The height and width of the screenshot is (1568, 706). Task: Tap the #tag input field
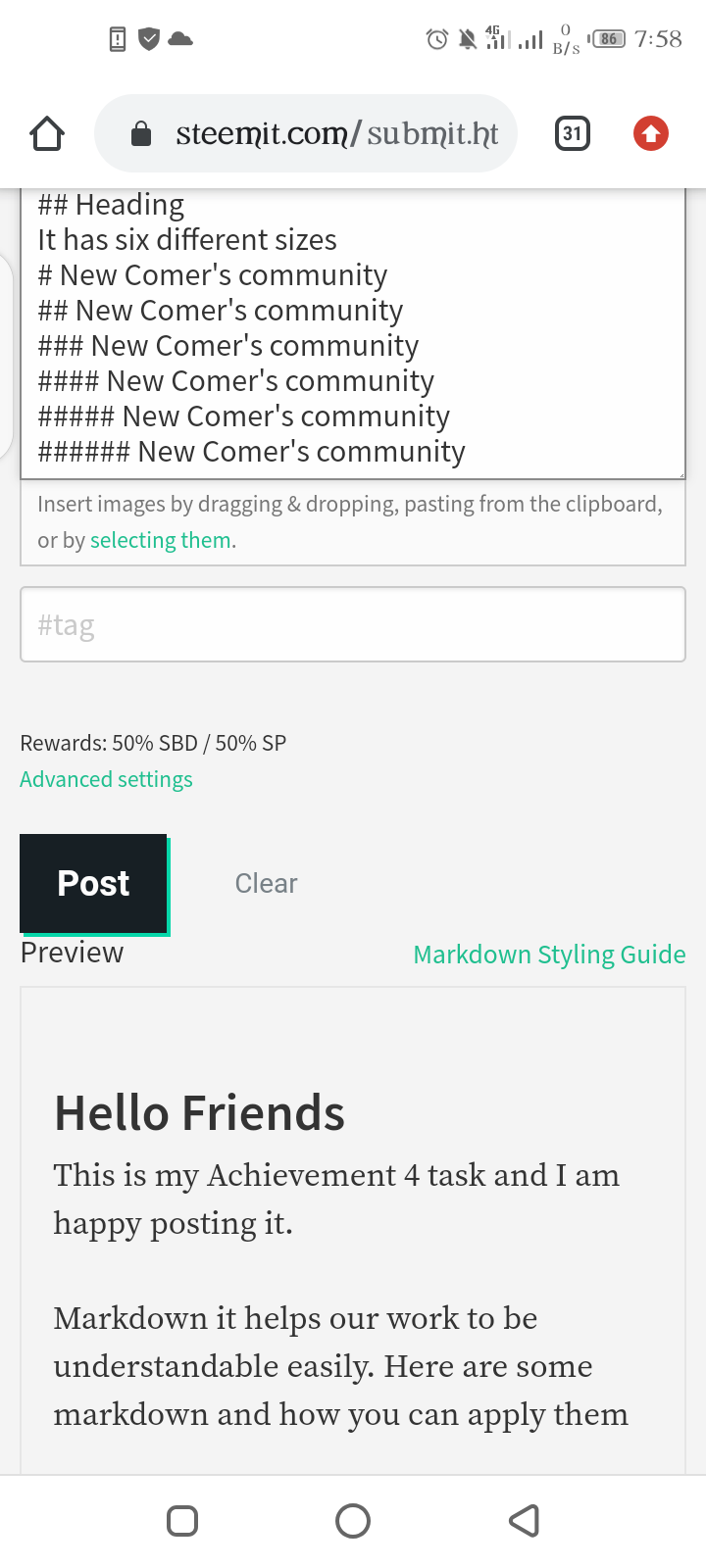point(353,624)
